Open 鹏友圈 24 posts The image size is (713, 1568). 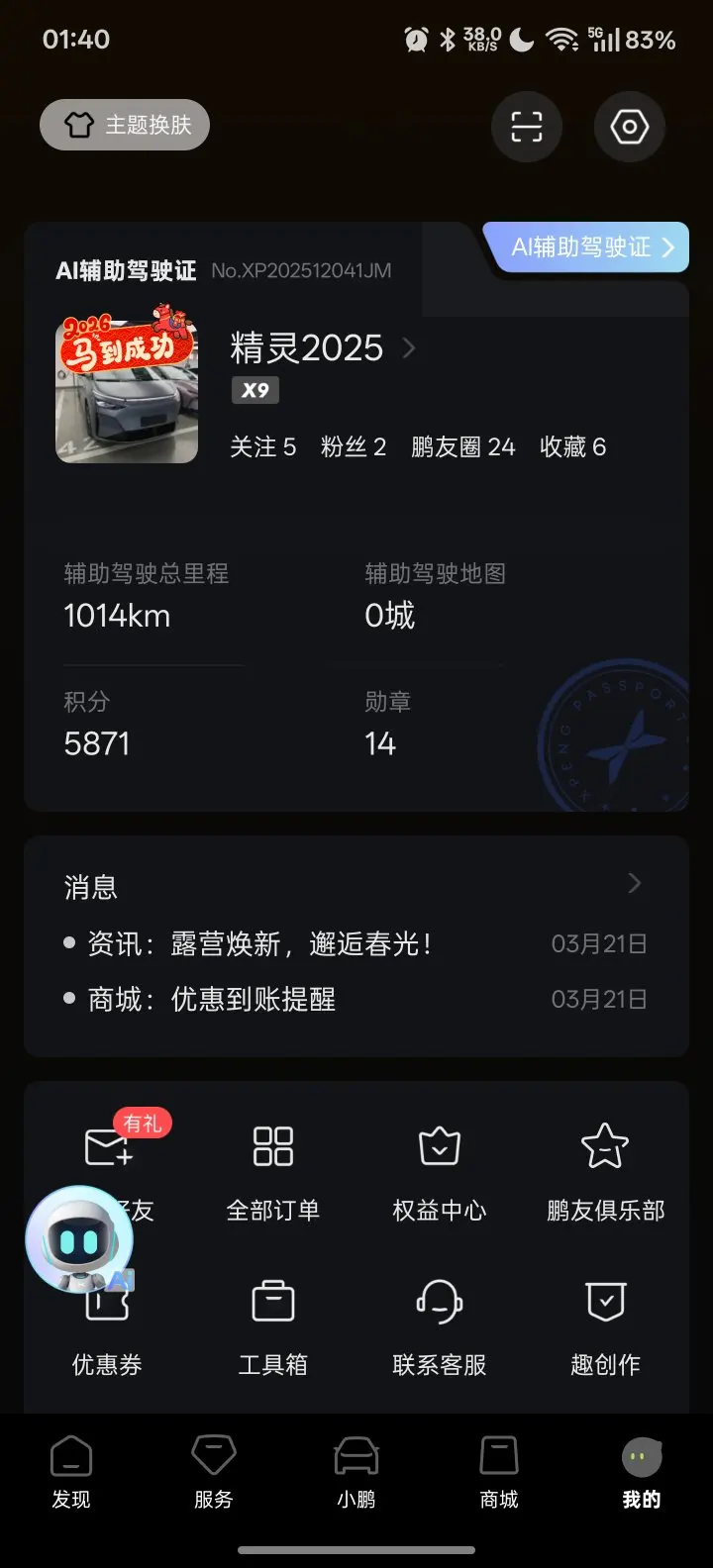pyautogui.click(x=462, y=447)
